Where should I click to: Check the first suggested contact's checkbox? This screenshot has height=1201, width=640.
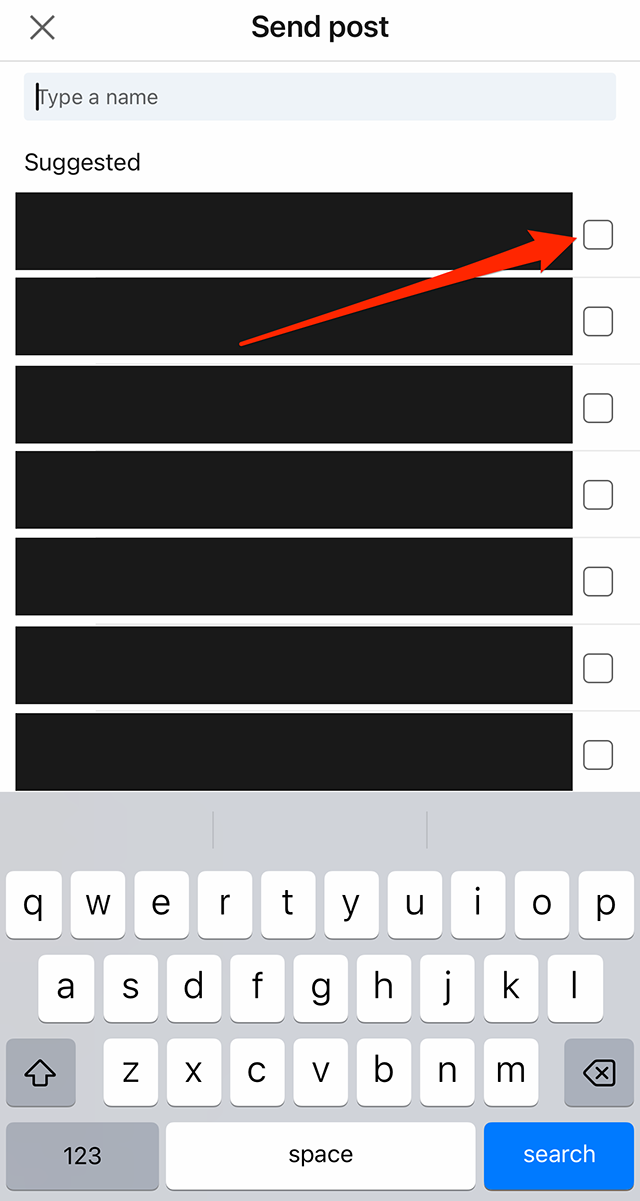(x=598, y=235)
